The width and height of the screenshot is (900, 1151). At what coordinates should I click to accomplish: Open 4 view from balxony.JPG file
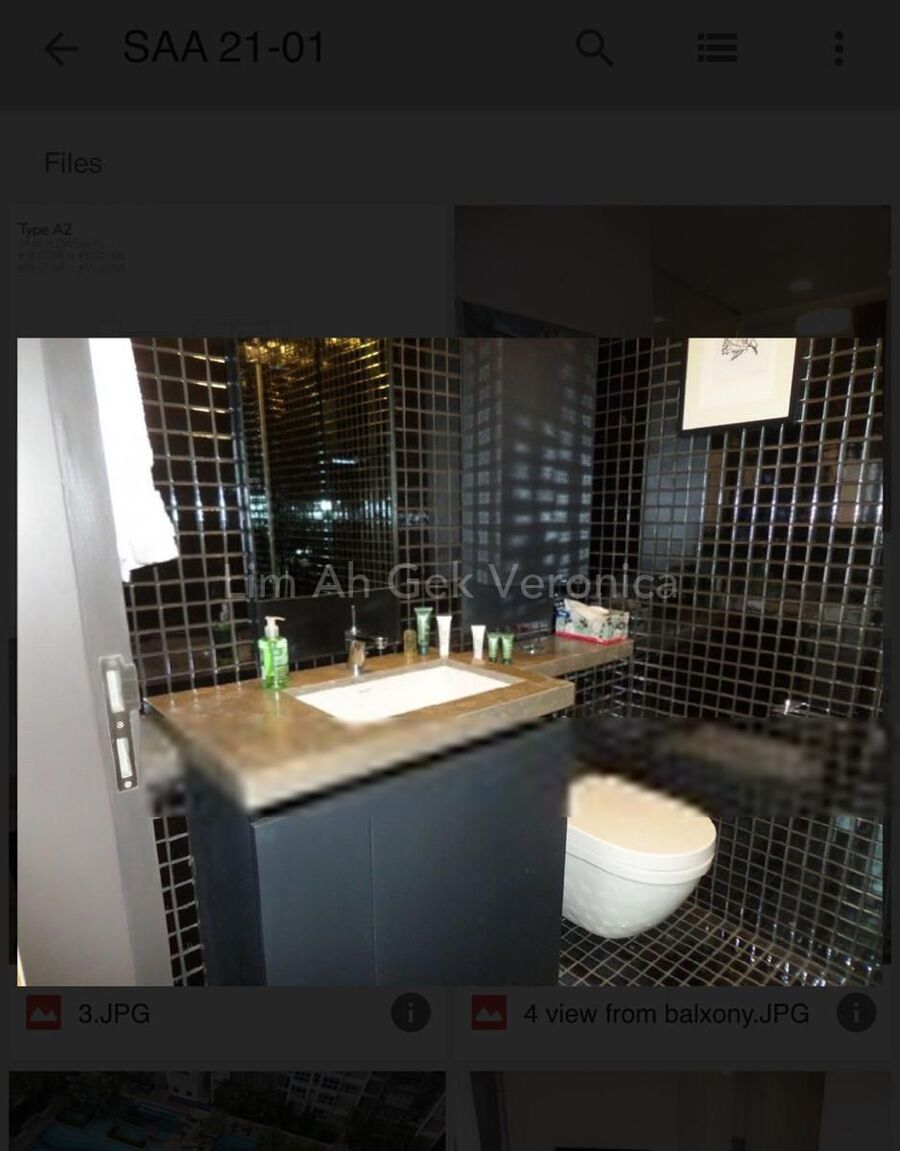click(x=665, y=1013)
